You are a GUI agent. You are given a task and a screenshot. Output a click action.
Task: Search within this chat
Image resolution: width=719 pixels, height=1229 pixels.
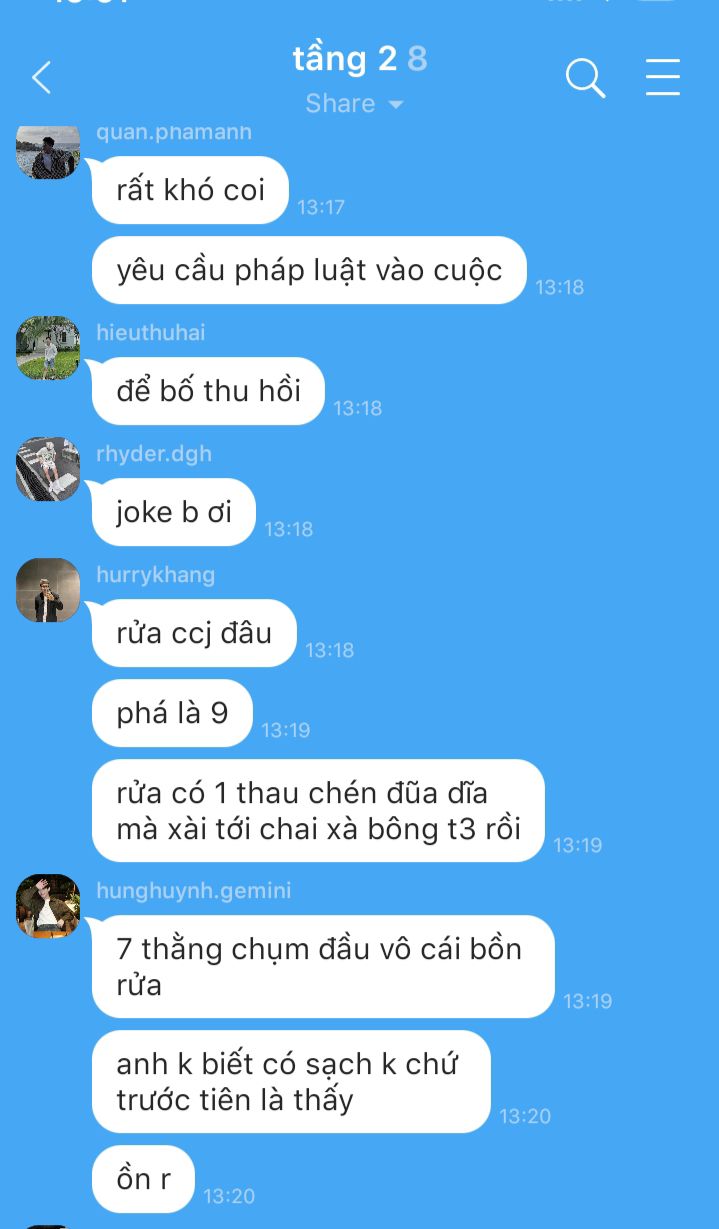pyautogui.click(x=585, y=77)
